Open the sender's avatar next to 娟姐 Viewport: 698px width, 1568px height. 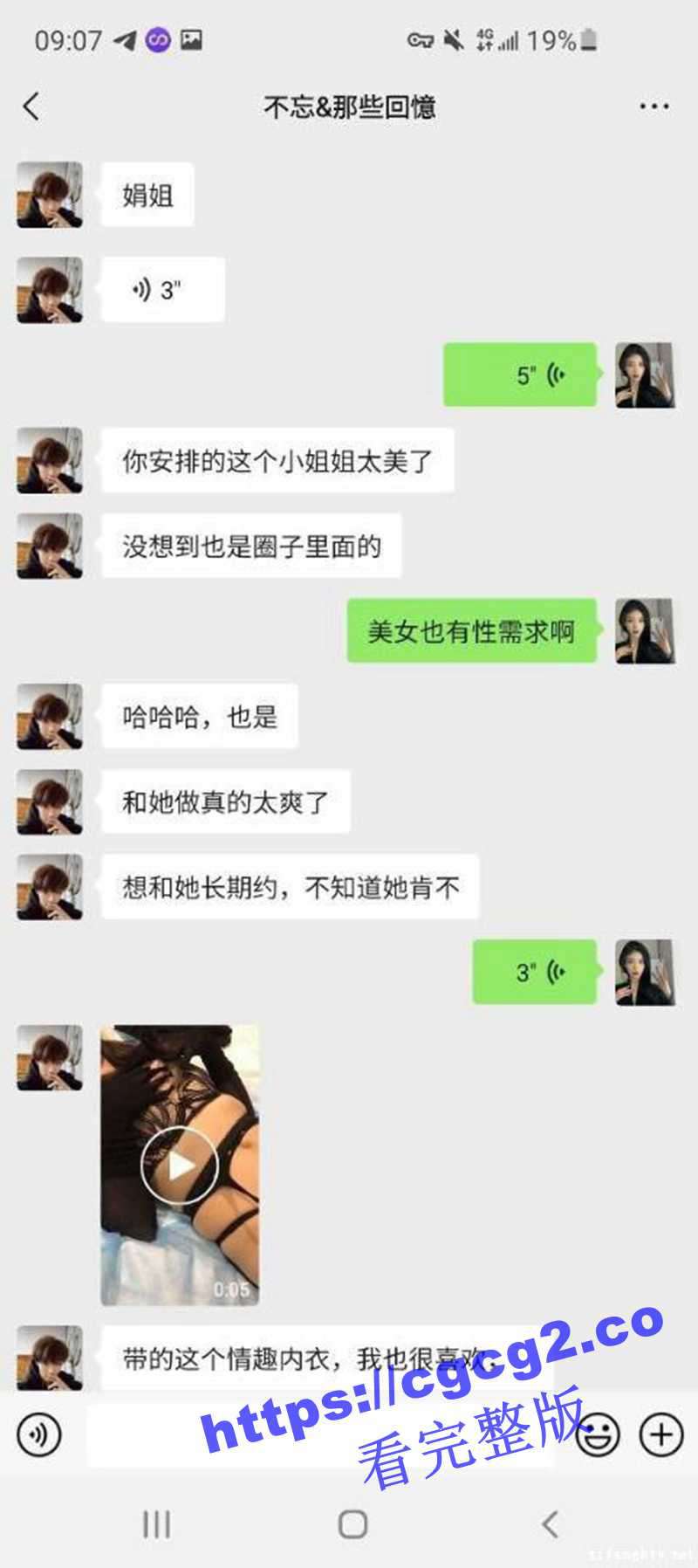[x=50, y=195]
